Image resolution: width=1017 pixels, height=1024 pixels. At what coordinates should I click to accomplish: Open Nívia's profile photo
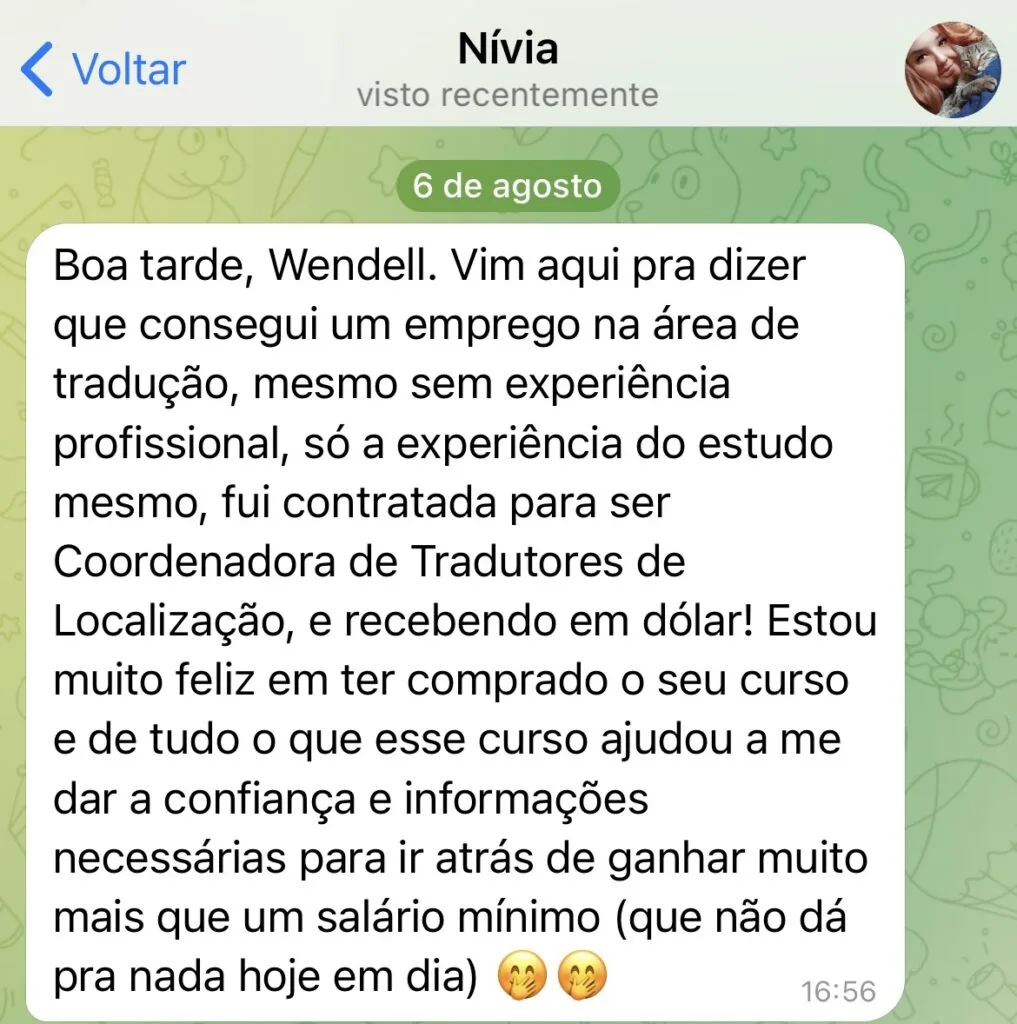(x=952, y=70)
